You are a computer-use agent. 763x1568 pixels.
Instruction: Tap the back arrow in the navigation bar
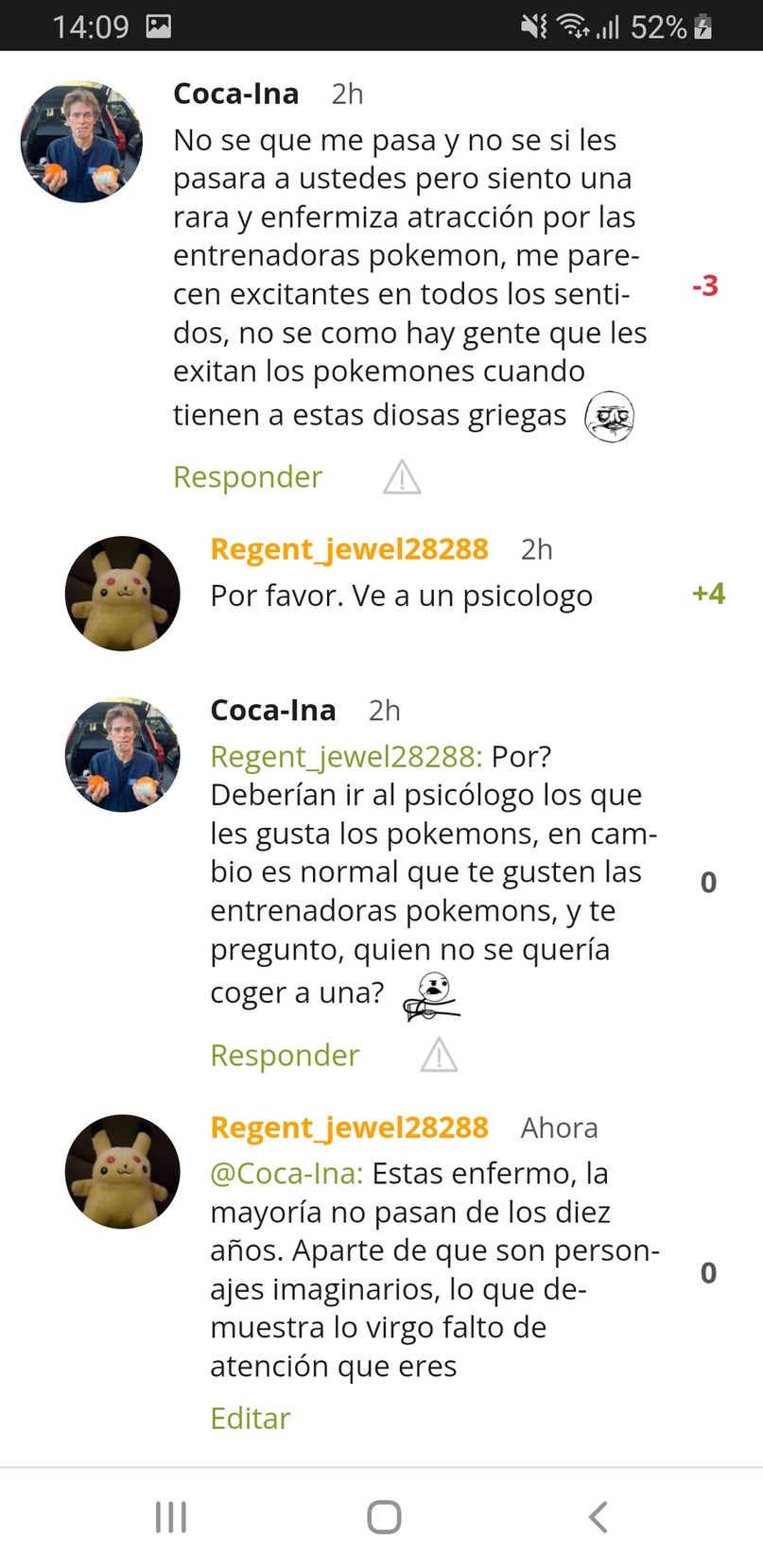tap(597, 1518)
